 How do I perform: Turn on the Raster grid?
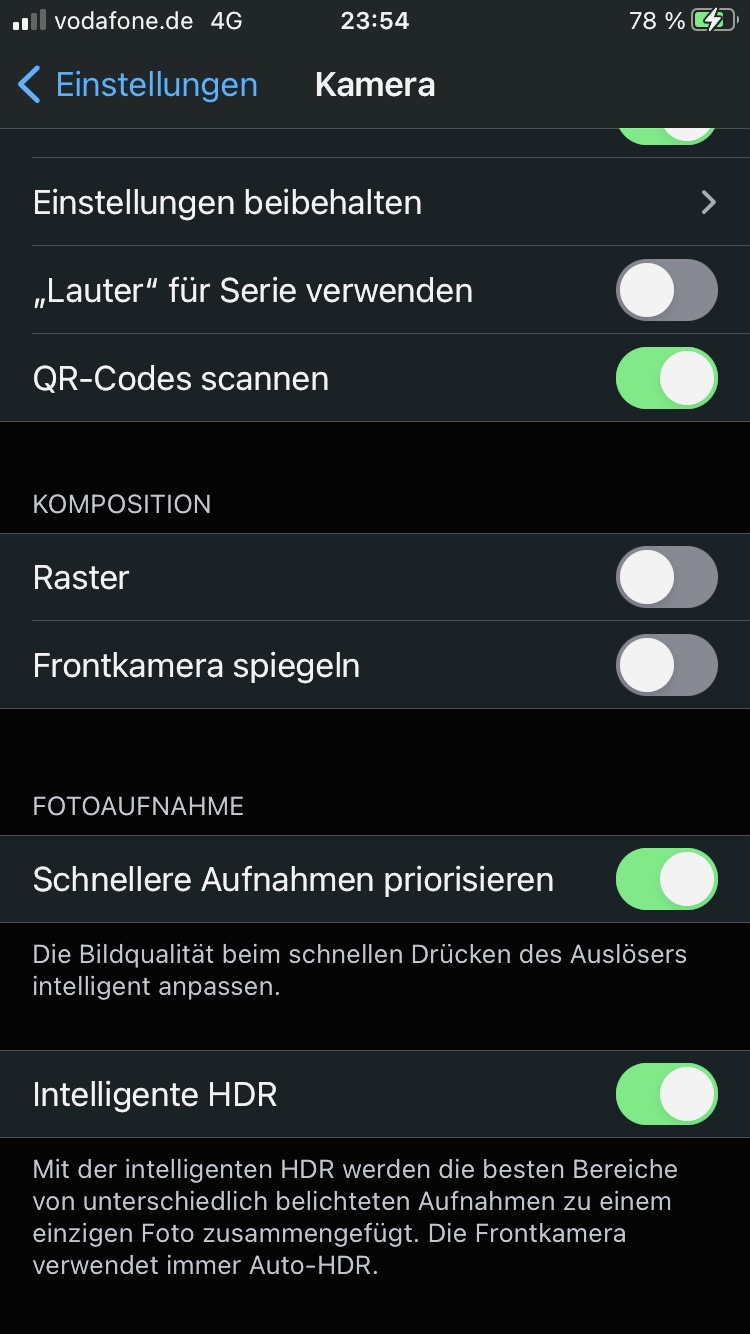[x=666, y=578]
